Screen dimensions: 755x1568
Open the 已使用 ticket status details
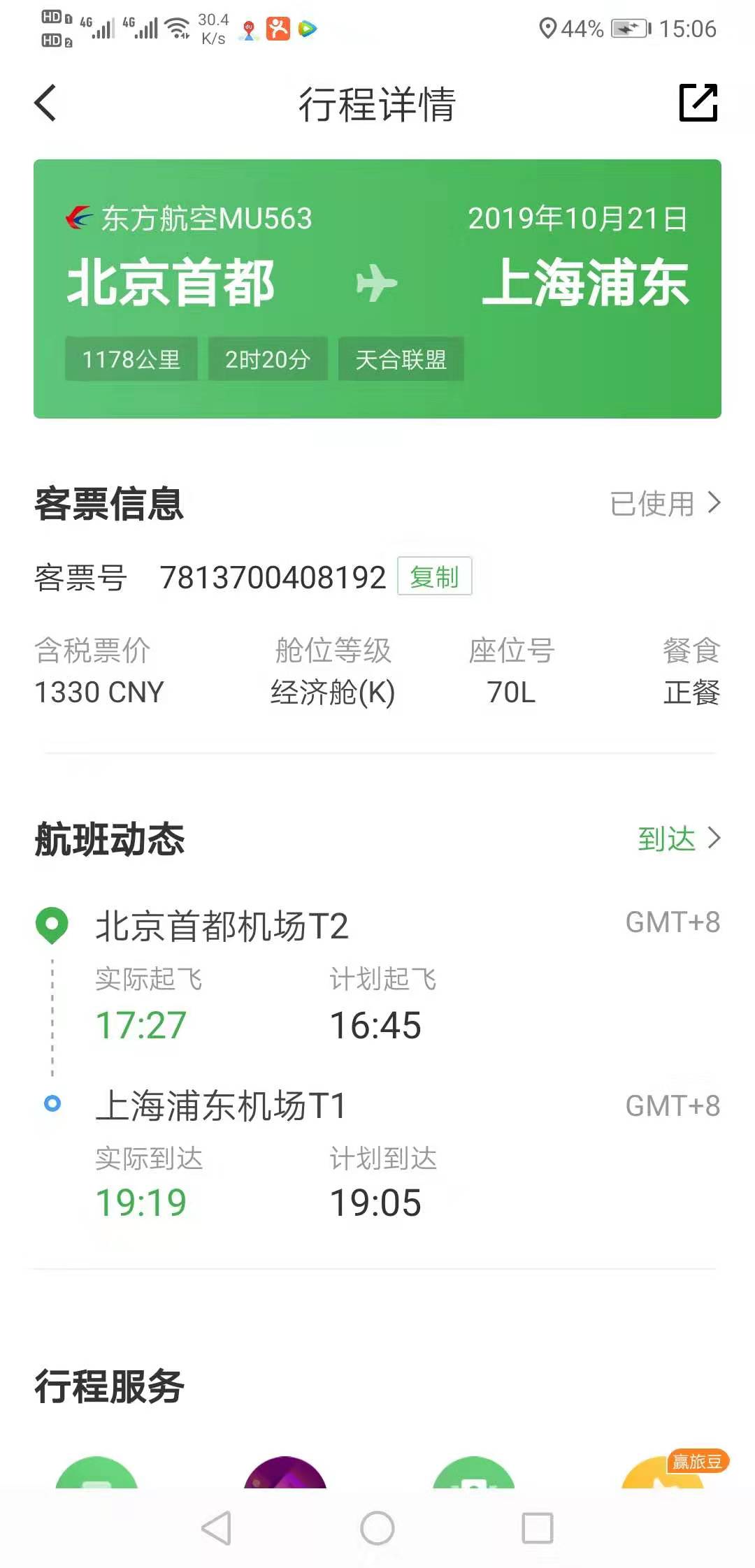pos(664,503)
